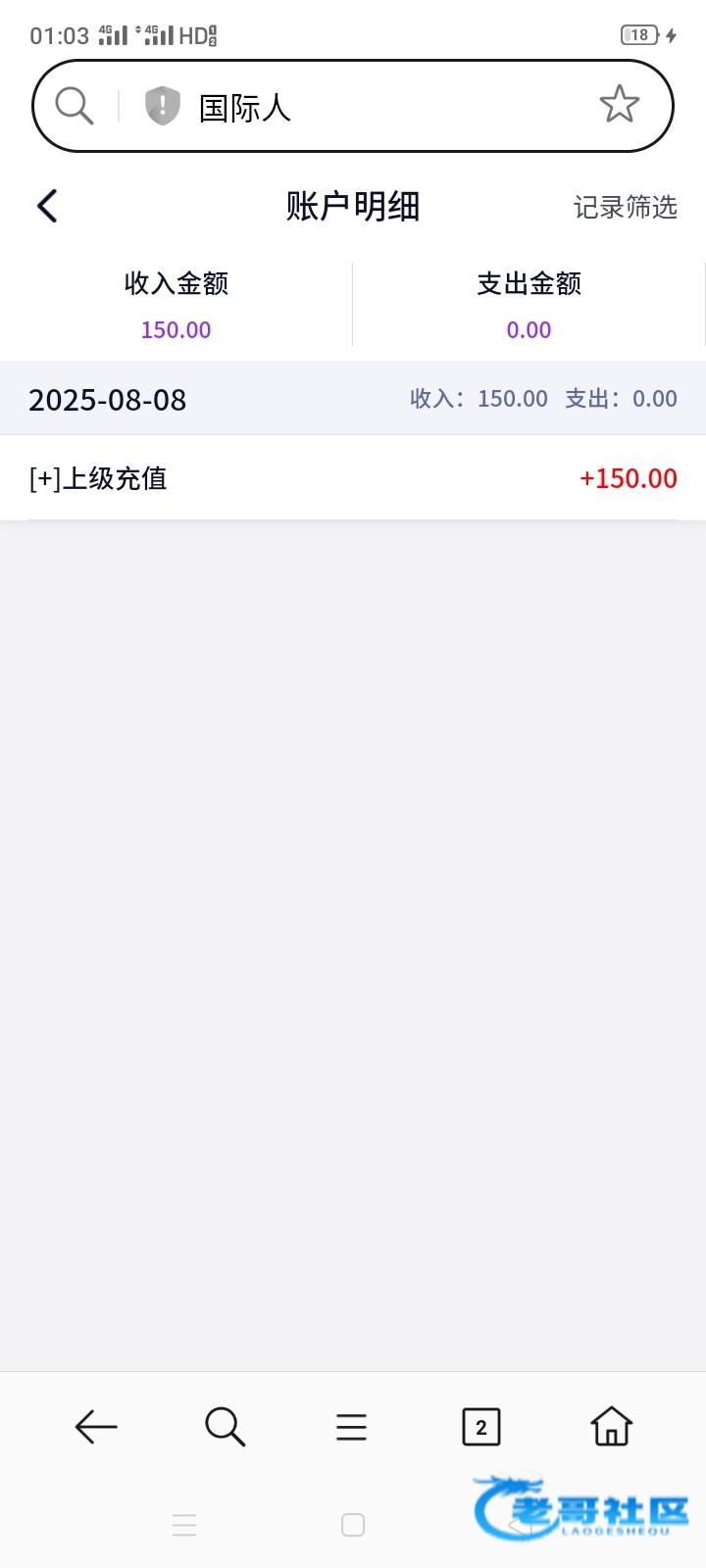706x1568 pixels.
Task: Go back from 账户明细 page
Action: click(x=47, y=206)
